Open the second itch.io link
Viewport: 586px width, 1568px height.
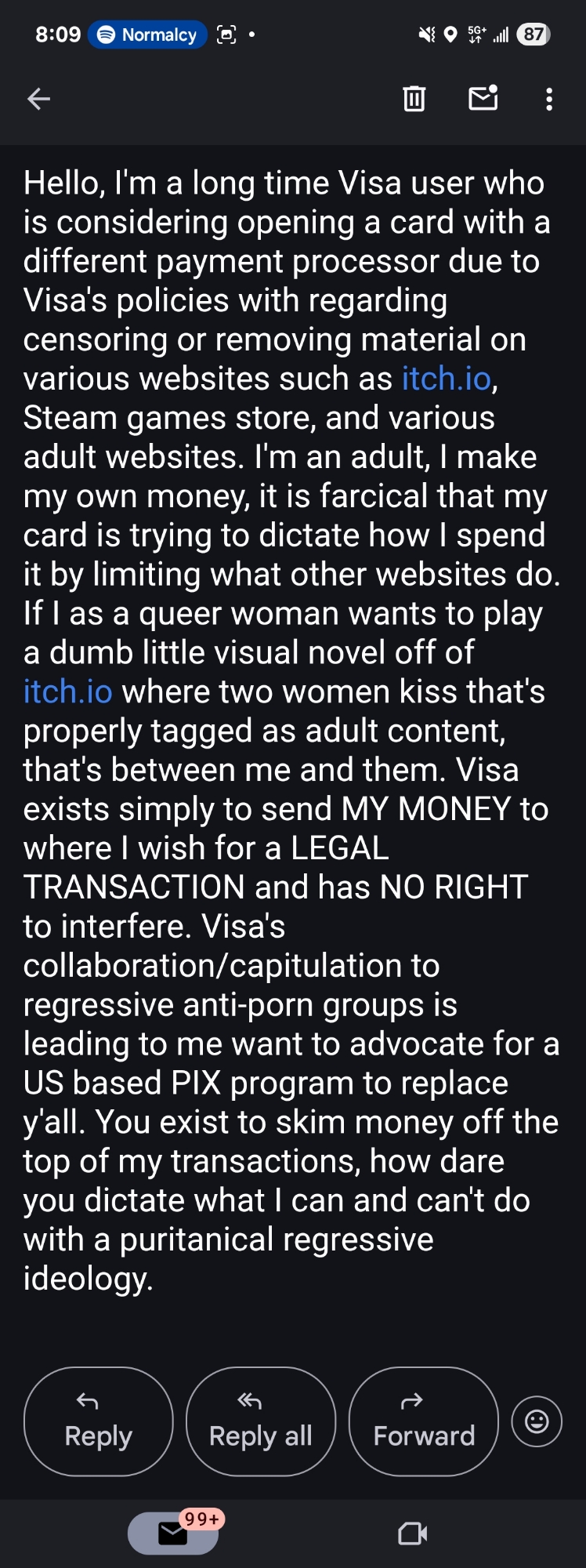point(68,692)
